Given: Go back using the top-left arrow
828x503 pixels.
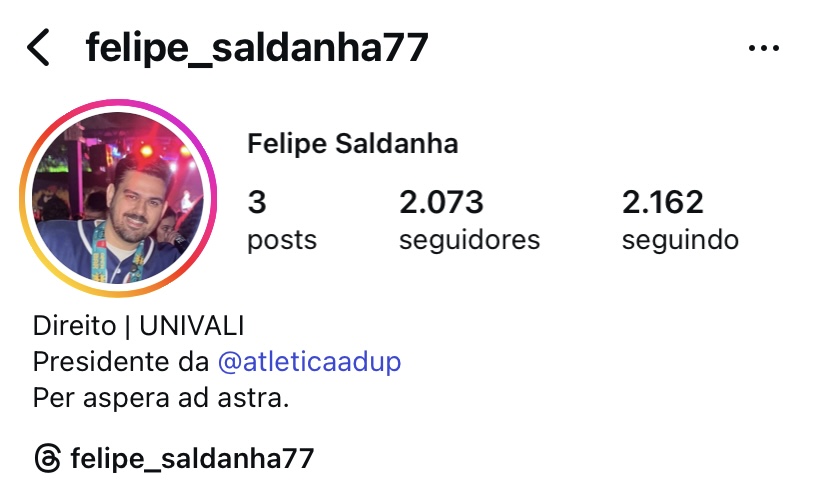Looking at the screenshot, I should [x=38, y=48].
